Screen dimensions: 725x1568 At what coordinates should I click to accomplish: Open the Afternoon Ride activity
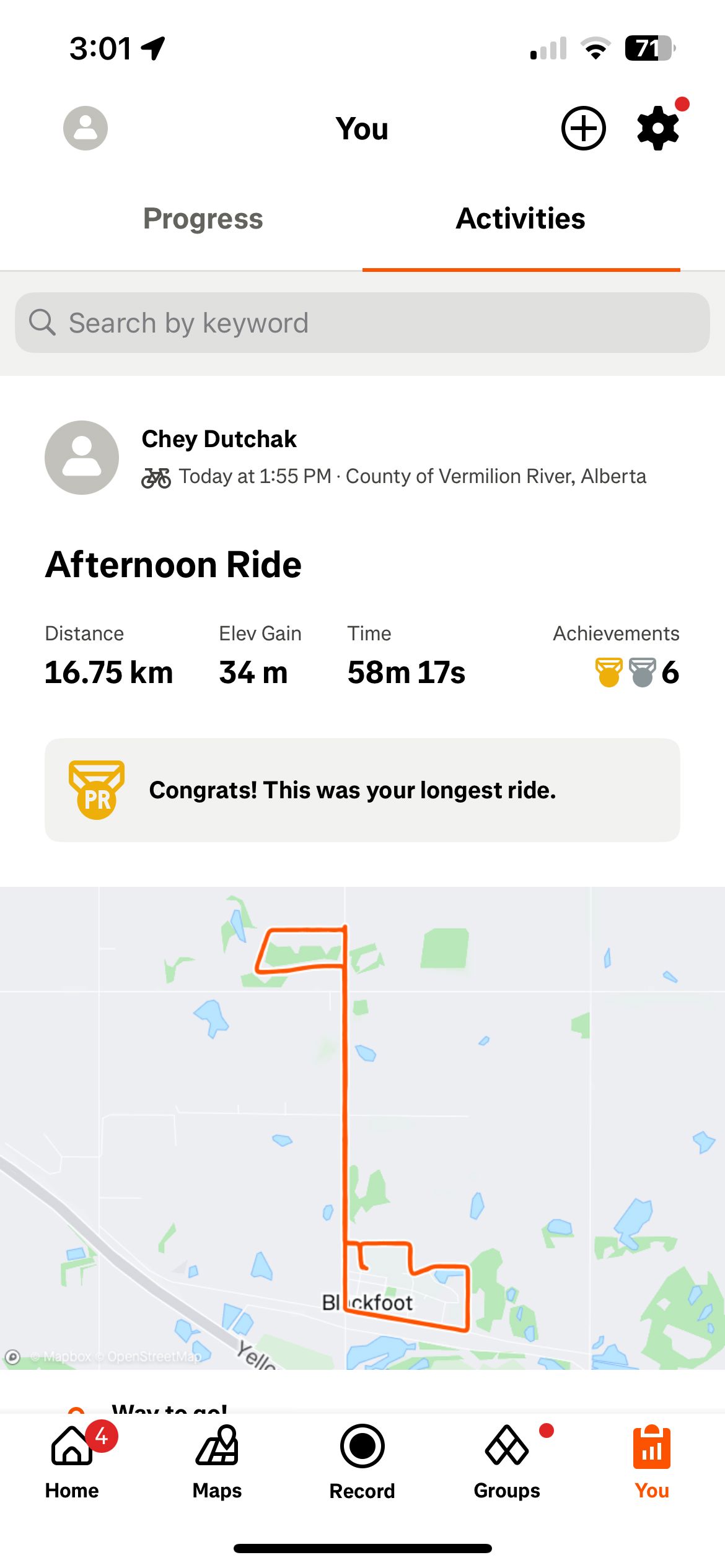tap(174, 565)
